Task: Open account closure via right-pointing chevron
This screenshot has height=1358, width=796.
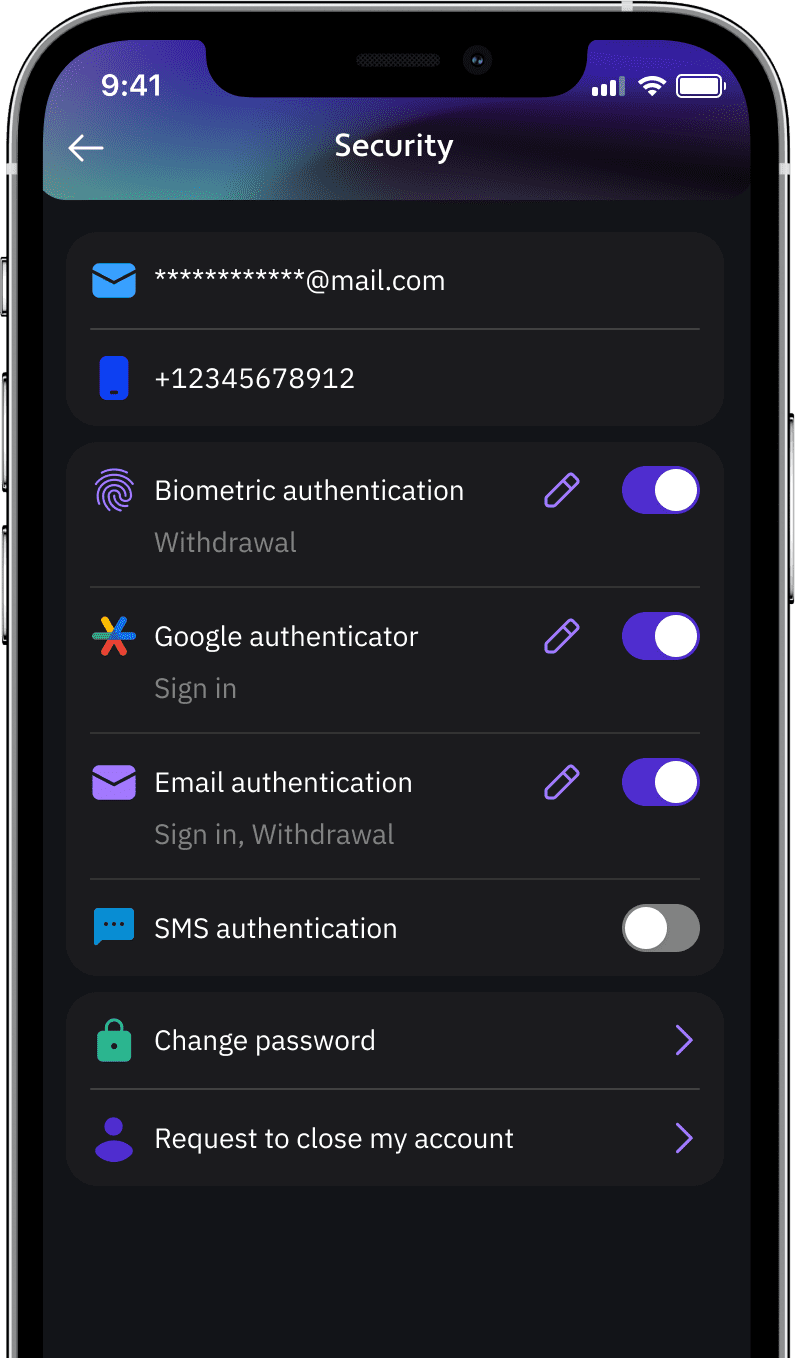Action: pos(684,1138)
